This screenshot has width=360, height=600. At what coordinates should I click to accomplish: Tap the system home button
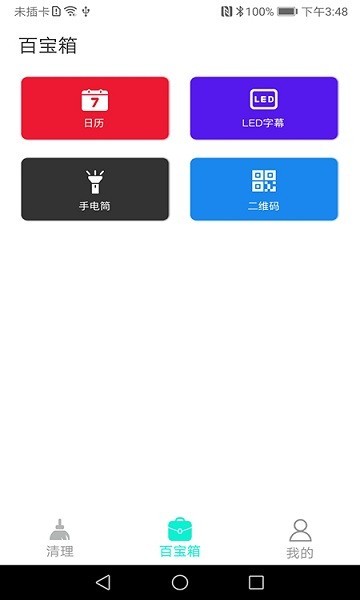(180, 582)
